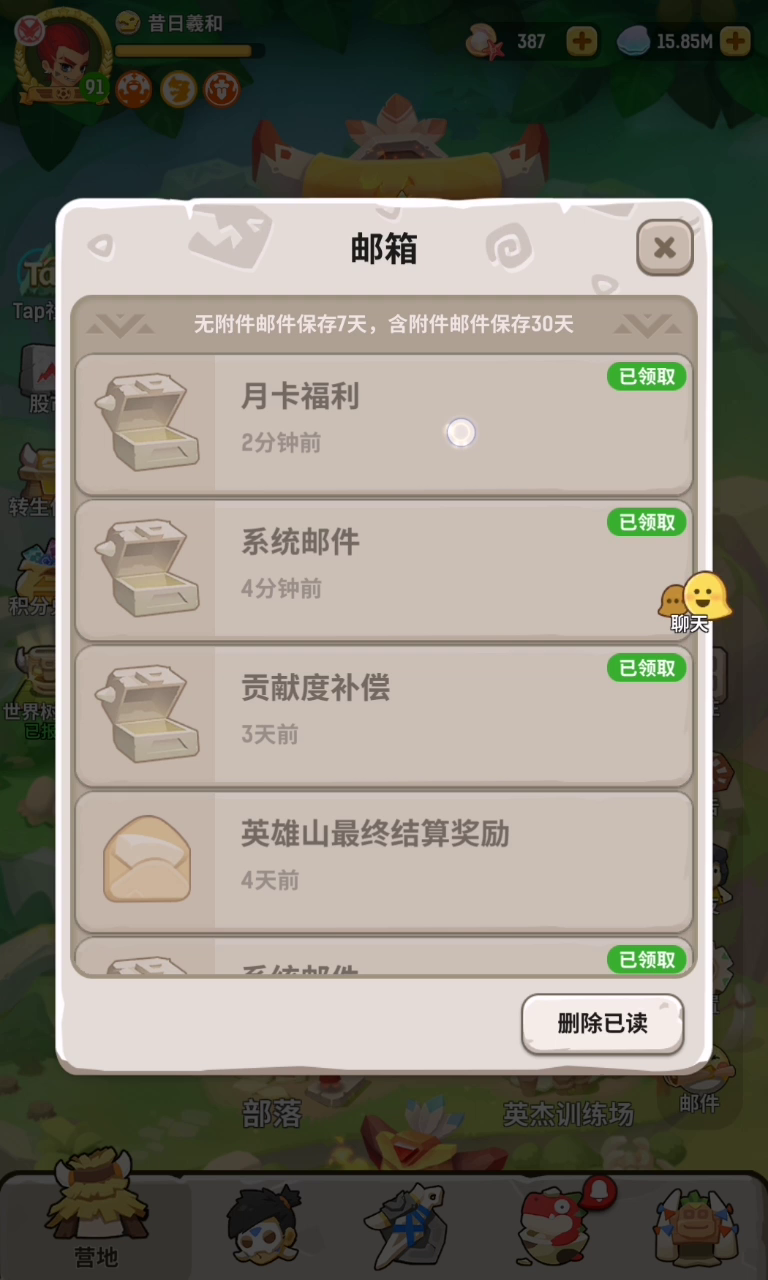
Task: Open the 系统邮件 mail from 4分钟前
Action: point(384,570)
